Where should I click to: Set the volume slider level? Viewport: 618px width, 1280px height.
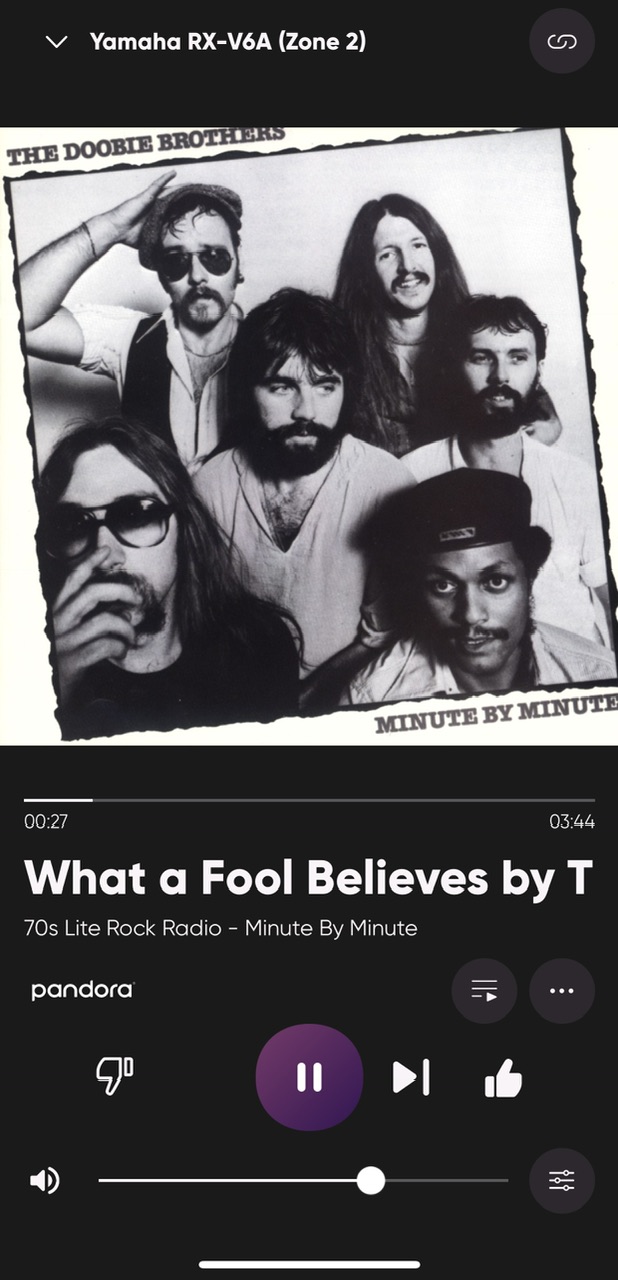tap(371, 1181)
